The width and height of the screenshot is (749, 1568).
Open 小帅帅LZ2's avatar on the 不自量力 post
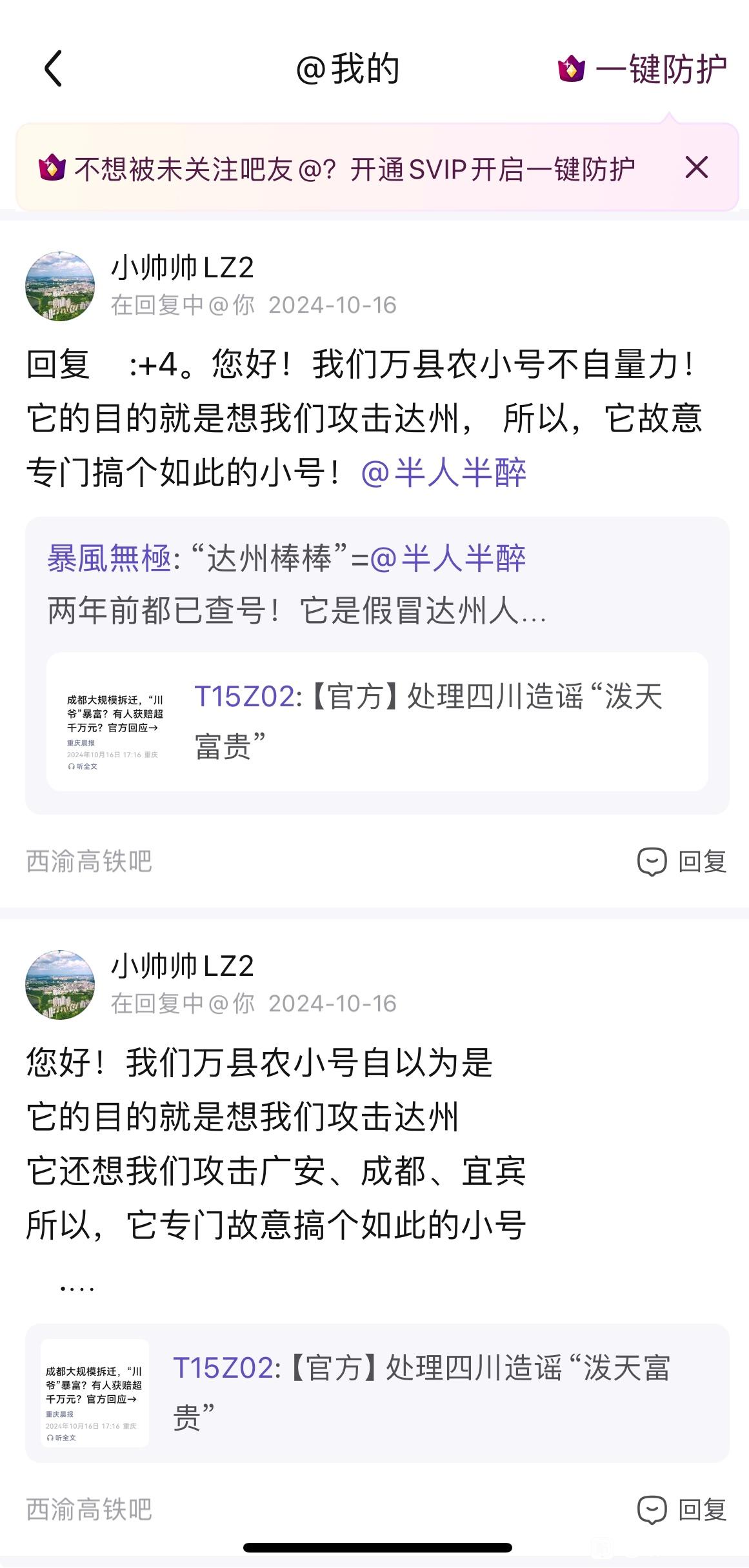59,286
